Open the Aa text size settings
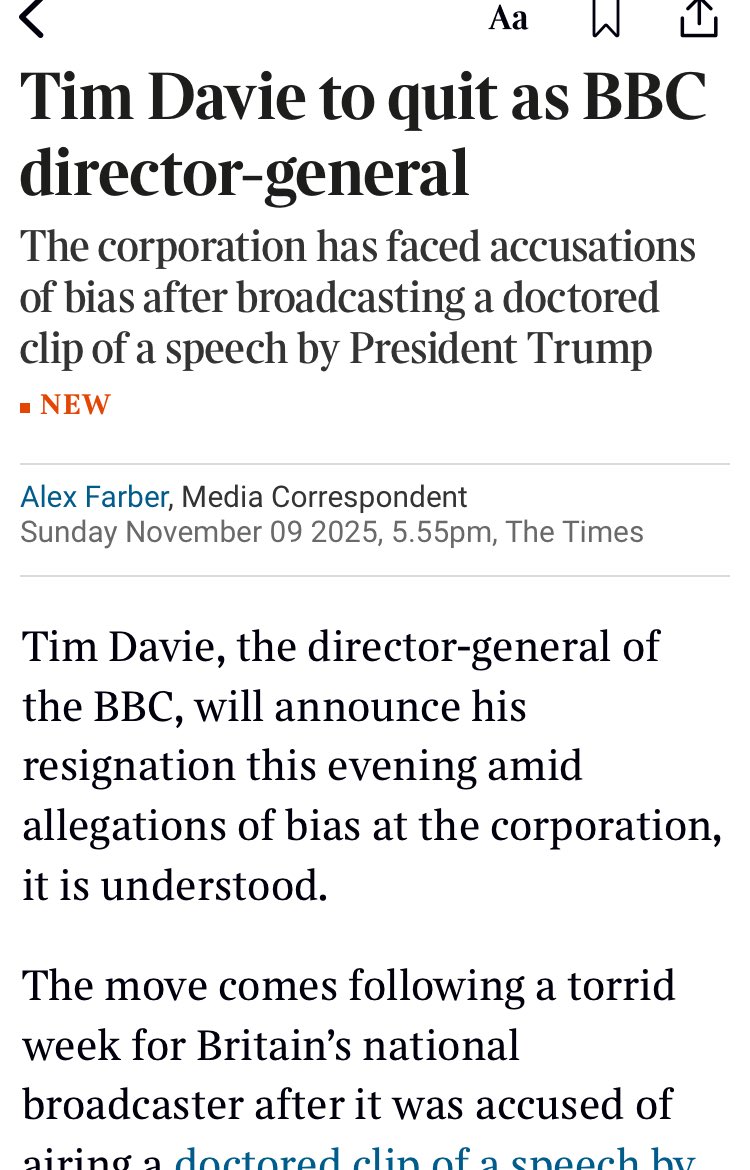Screen dimensions: 750x1170 [x=508, y=17]
